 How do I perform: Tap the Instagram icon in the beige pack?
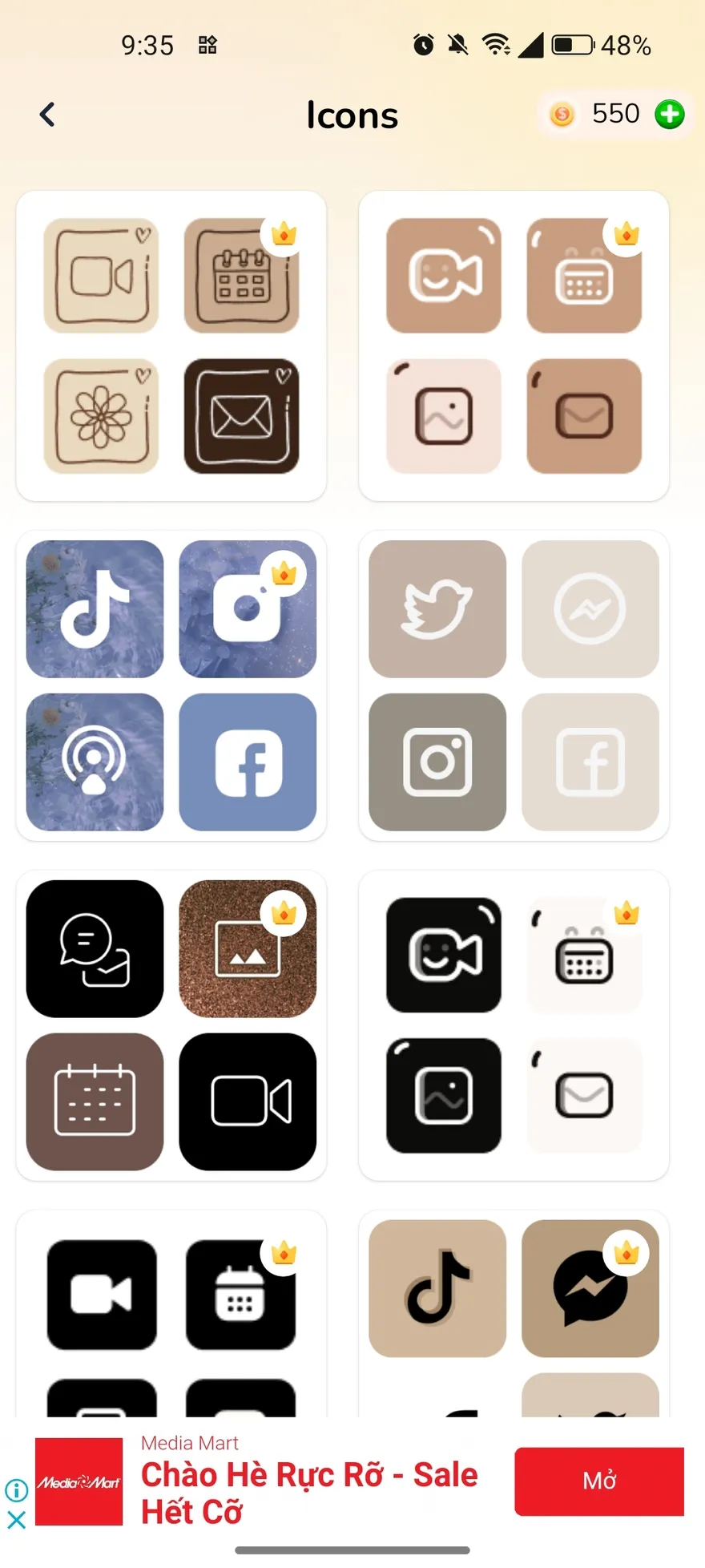(x=437, y=762)
